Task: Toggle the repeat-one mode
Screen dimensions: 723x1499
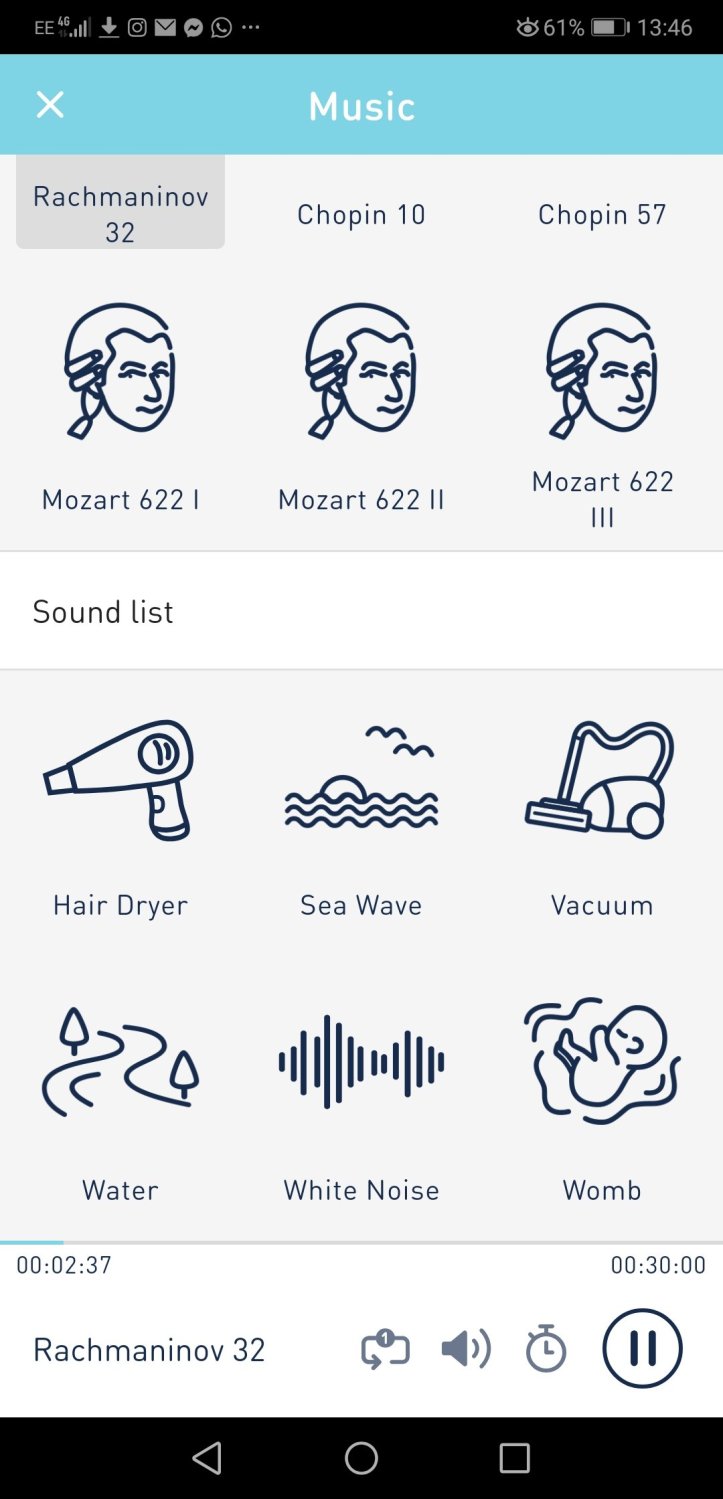Action: tap(385, 1350)
